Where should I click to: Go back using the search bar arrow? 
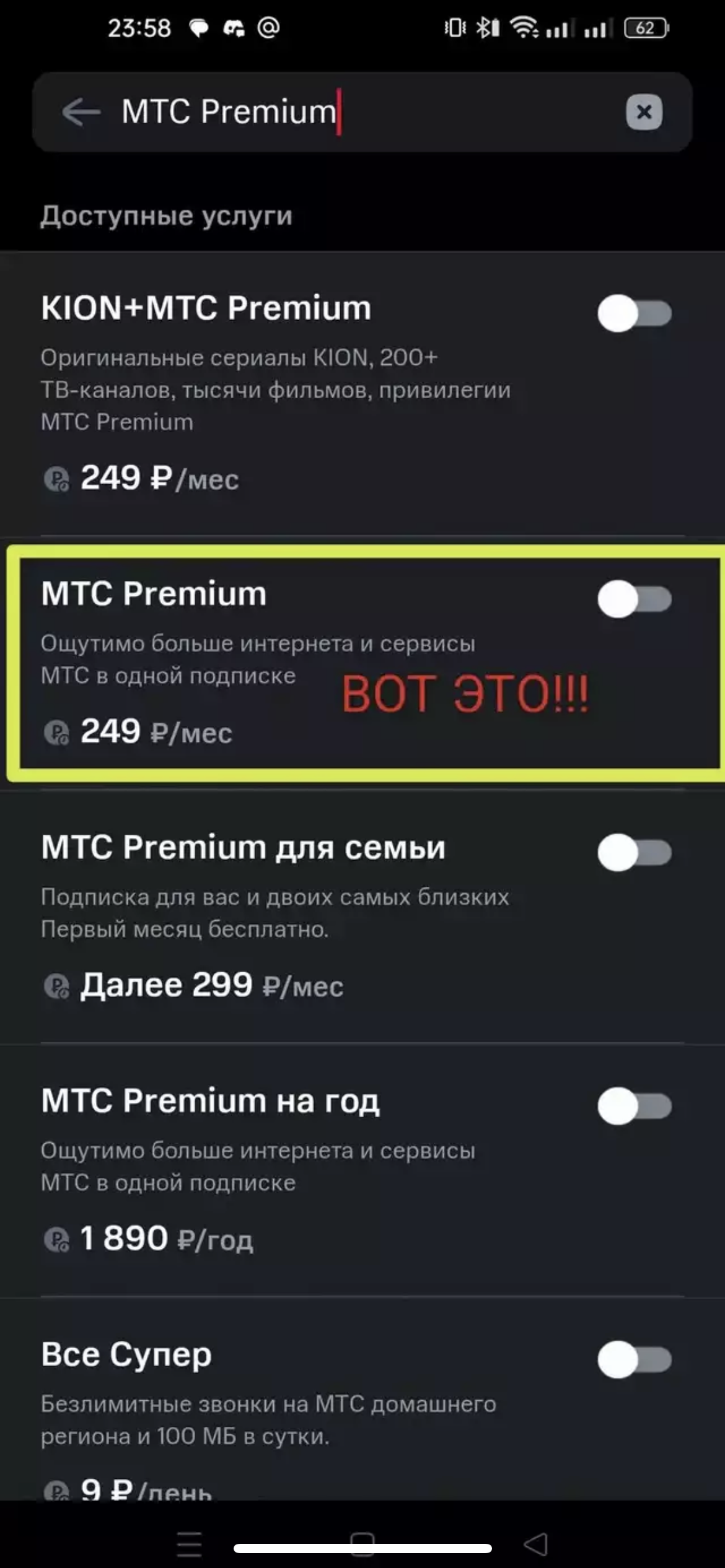coord(81,112)
